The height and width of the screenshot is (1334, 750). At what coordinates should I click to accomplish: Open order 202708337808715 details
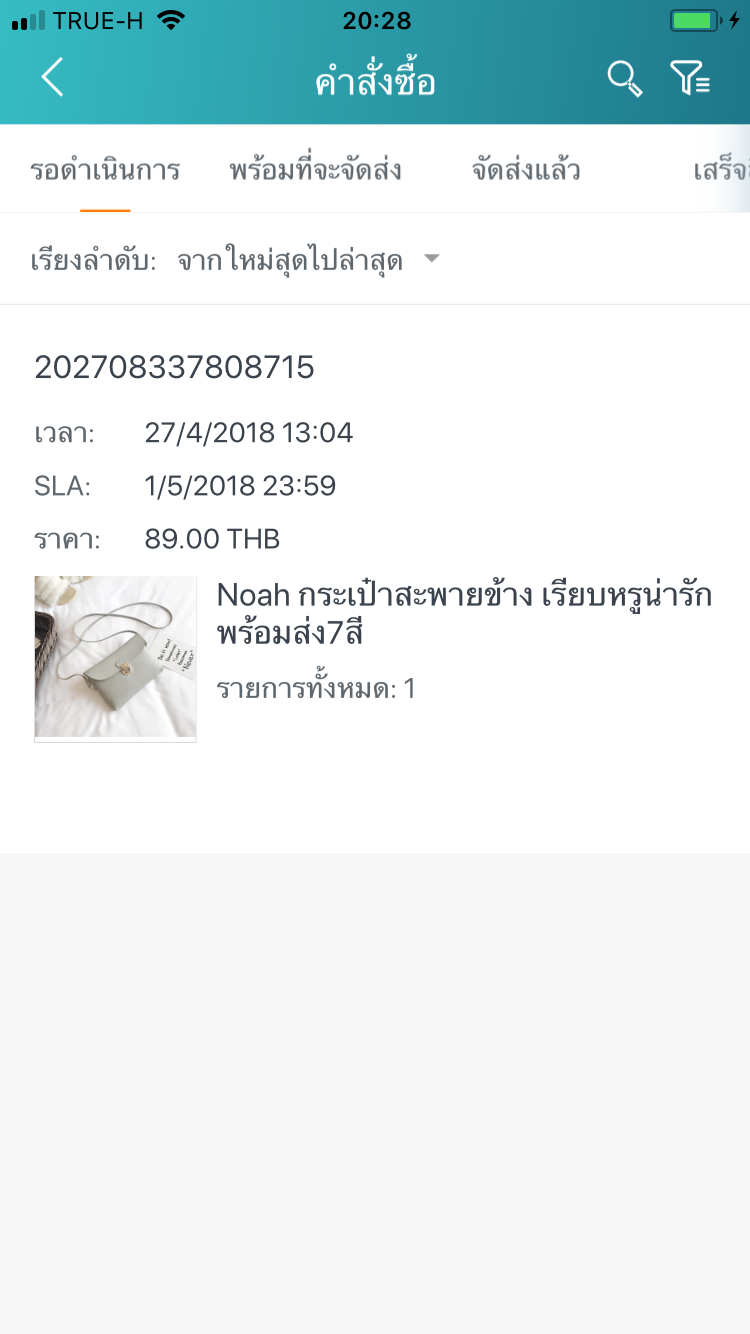pyautogui.click(x=175, y=368)
